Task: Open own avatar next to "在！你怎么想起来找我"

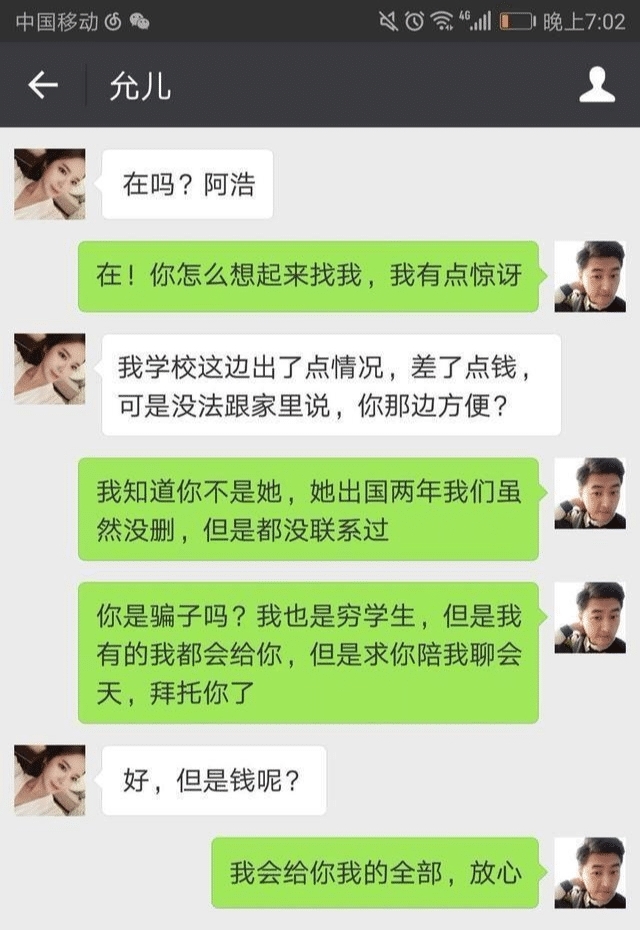Action: coord(590,276)
